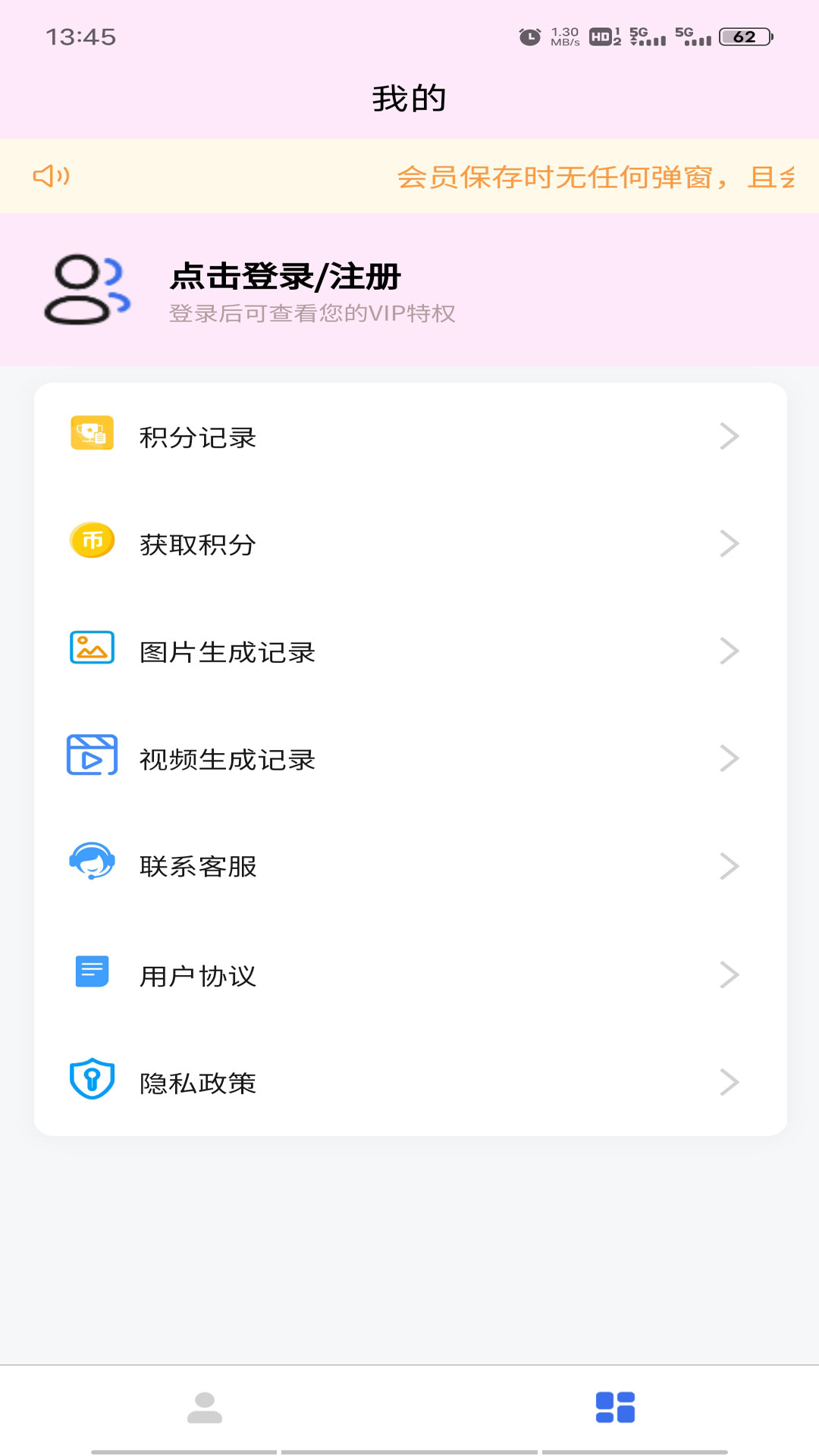The width and height of the screenshot is (819, 1456).
Task: Click the gold coin icon for 获取积分
Action: pyautogui.click(x=90, y=543)
